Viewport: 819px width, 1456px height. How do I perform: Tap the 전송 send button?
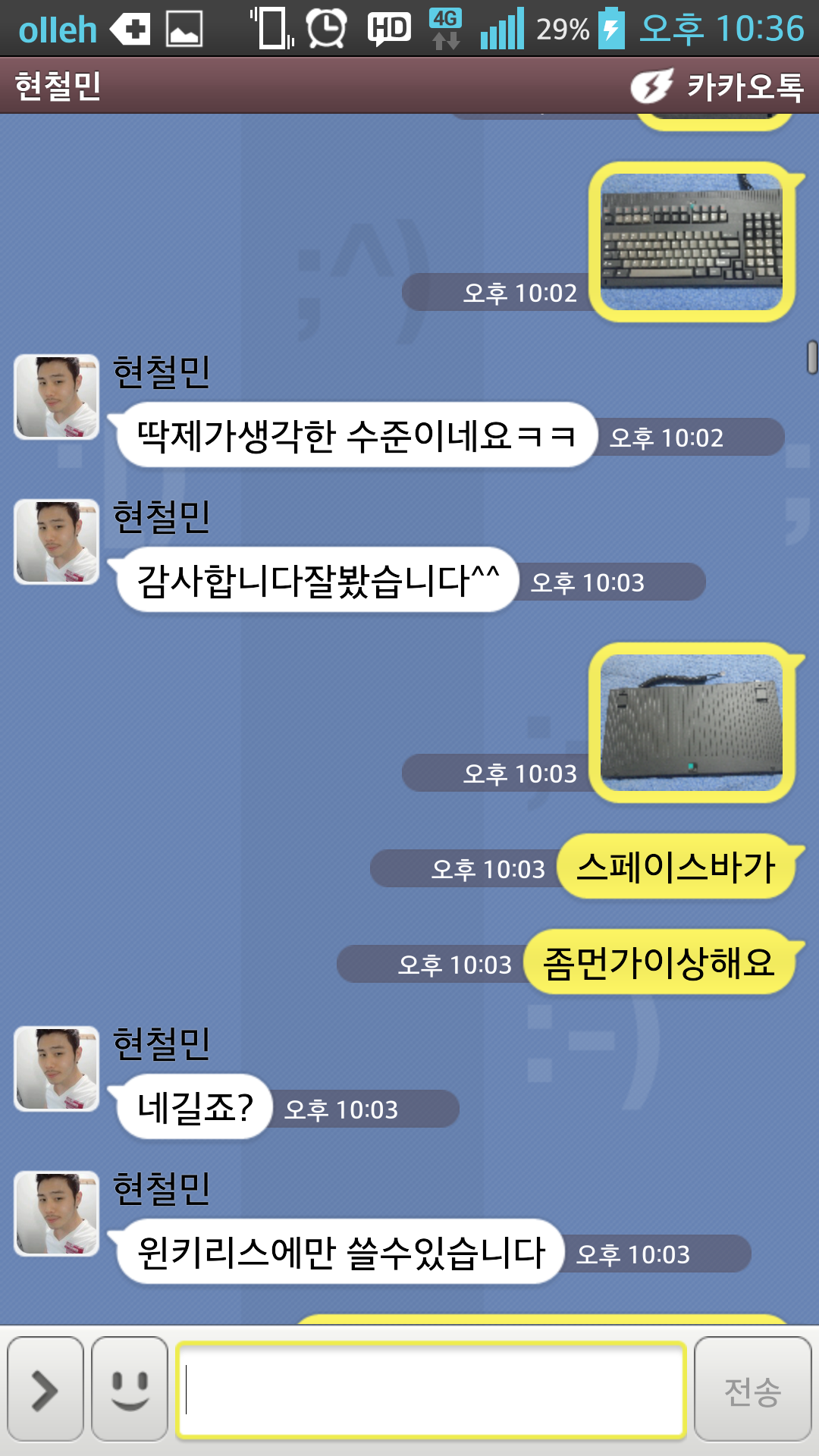pos(752,1389)
